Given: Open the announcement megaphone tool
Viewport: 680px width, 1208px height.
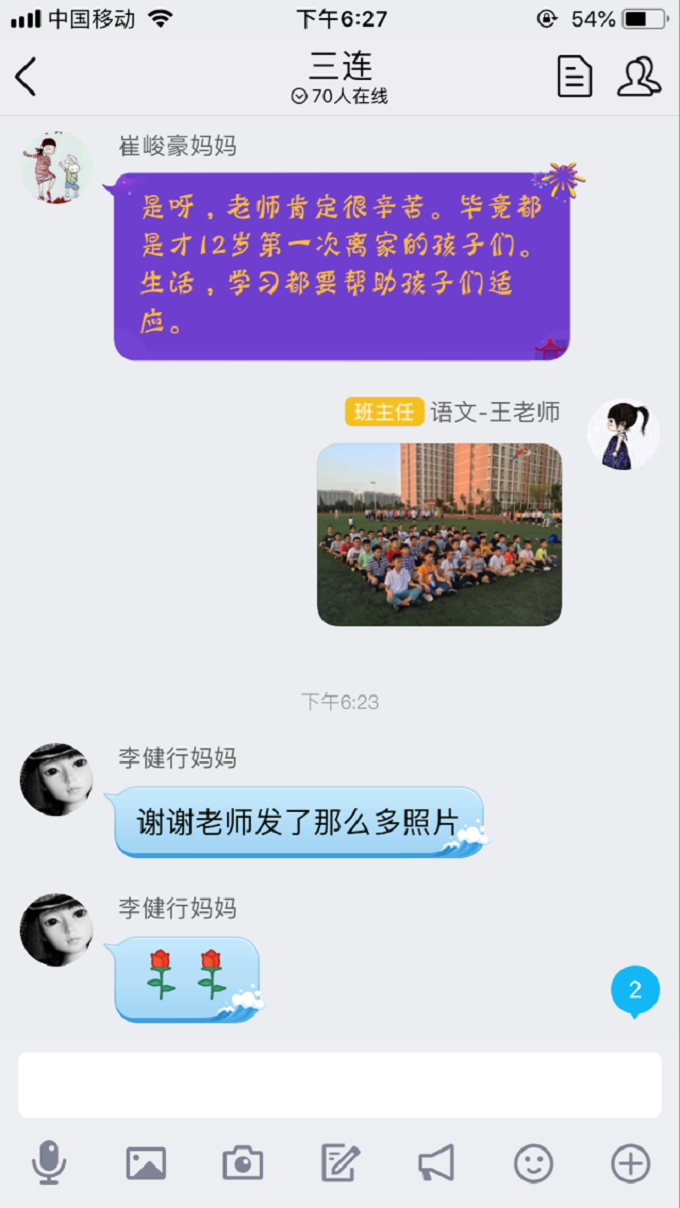Looking at the screenshot, I should (x=436, y=1163).
